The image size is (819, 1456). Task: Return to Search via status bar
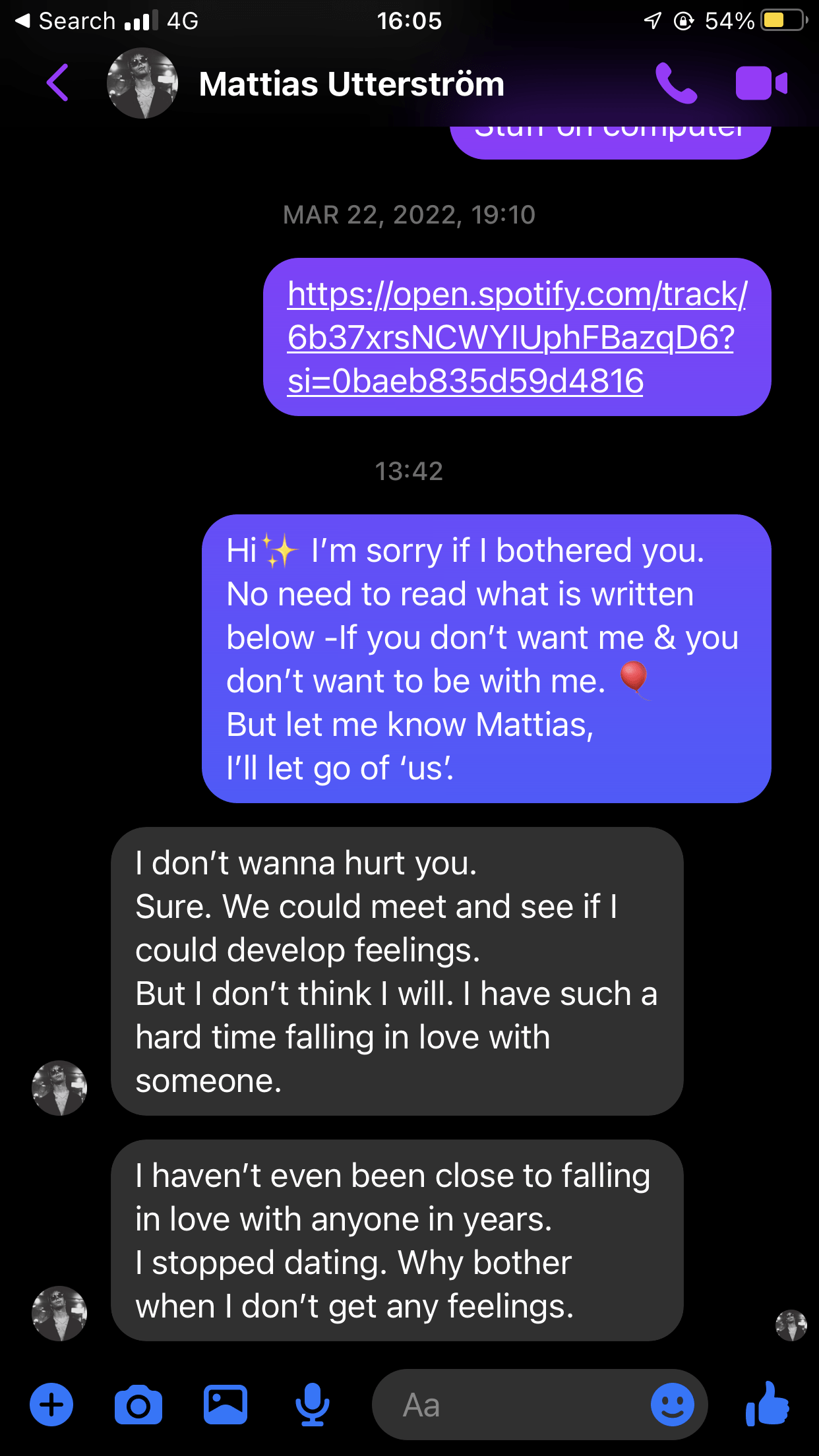(66, 21)
